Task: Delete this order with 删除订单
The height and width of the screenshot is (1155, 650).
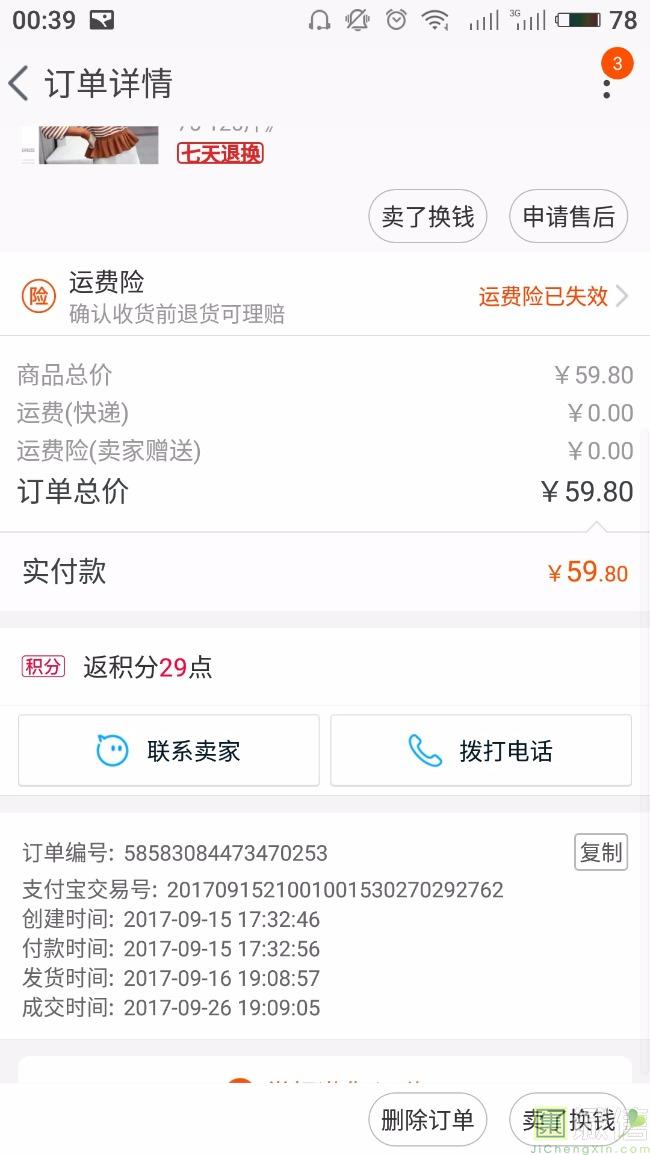Action: (427, 1120)
